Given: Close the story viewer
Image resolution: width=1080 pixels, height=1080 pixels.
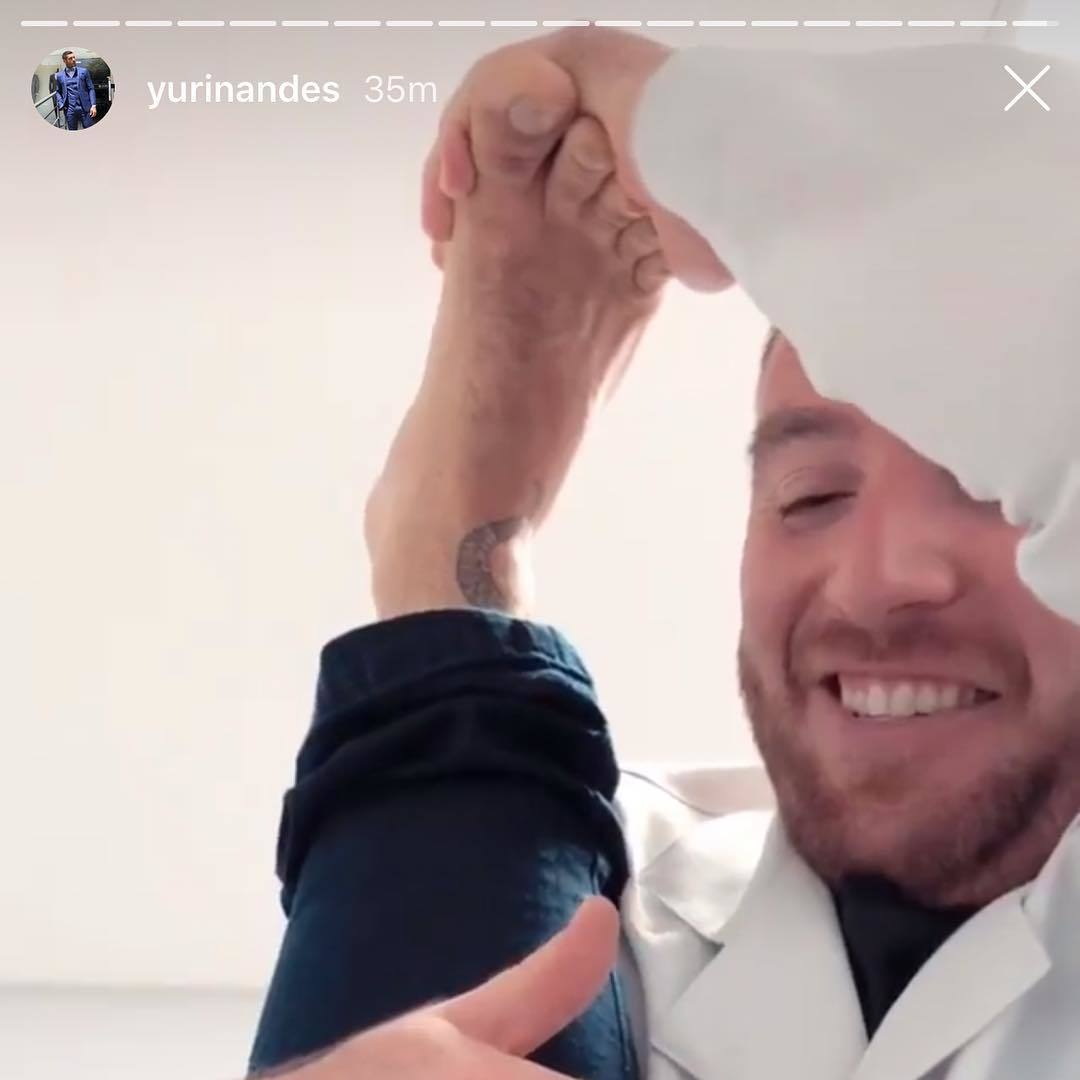Looking at the screenshot, I should point(1027,89).
